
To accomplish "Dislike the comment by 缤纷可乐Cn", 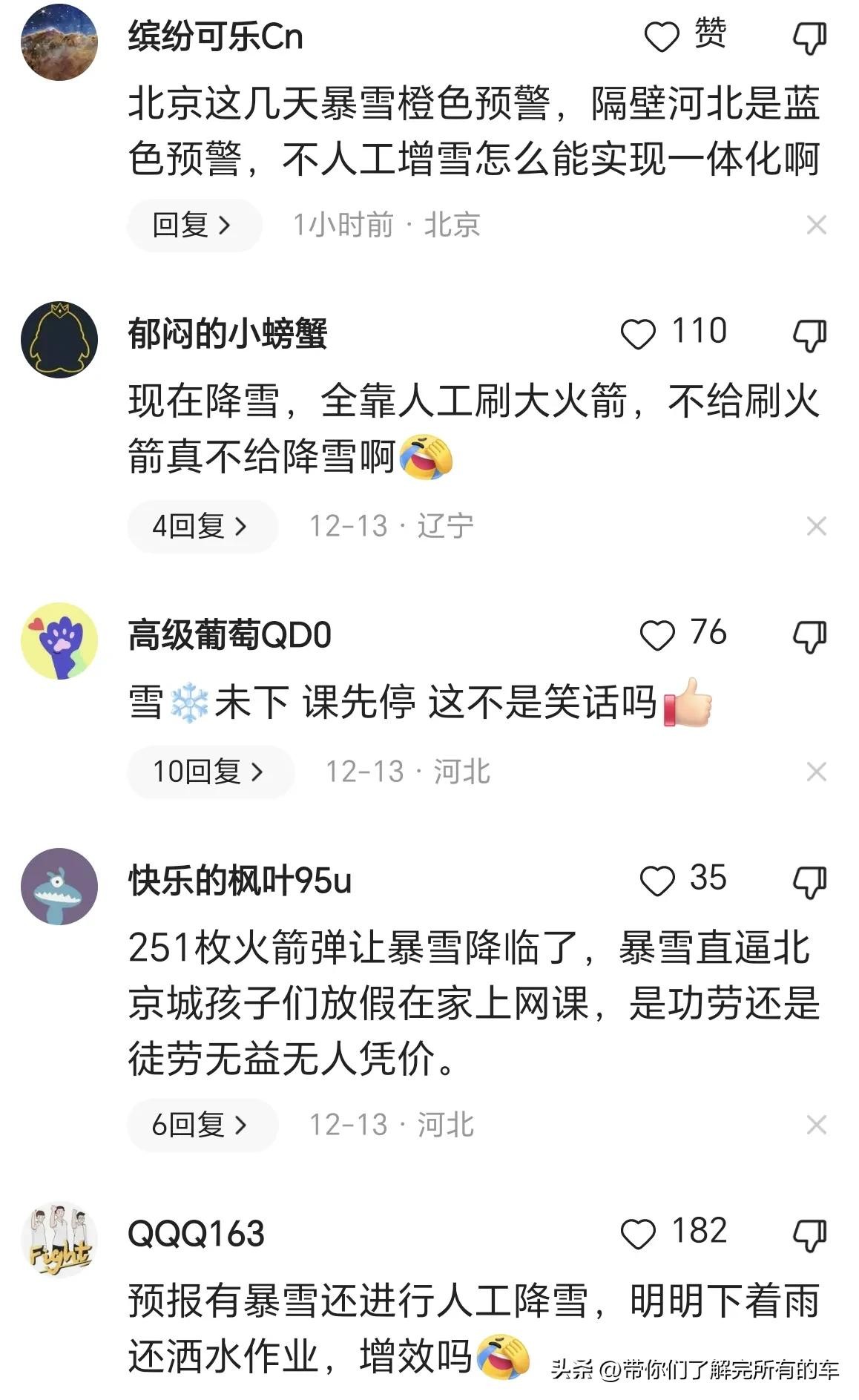I will pos(809,37).
